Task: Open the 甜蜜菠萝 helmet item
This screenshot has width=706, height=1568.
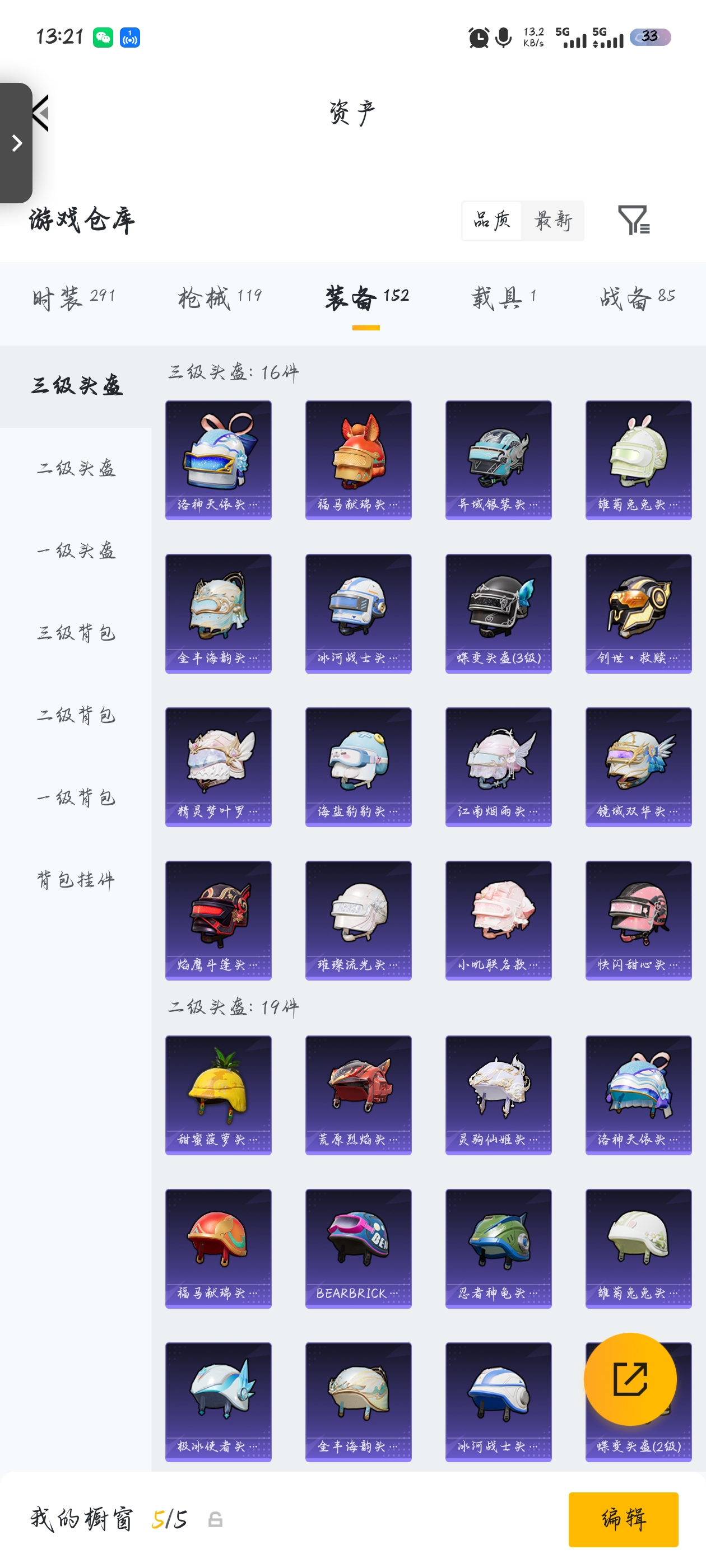Action: click(218, 1095)
